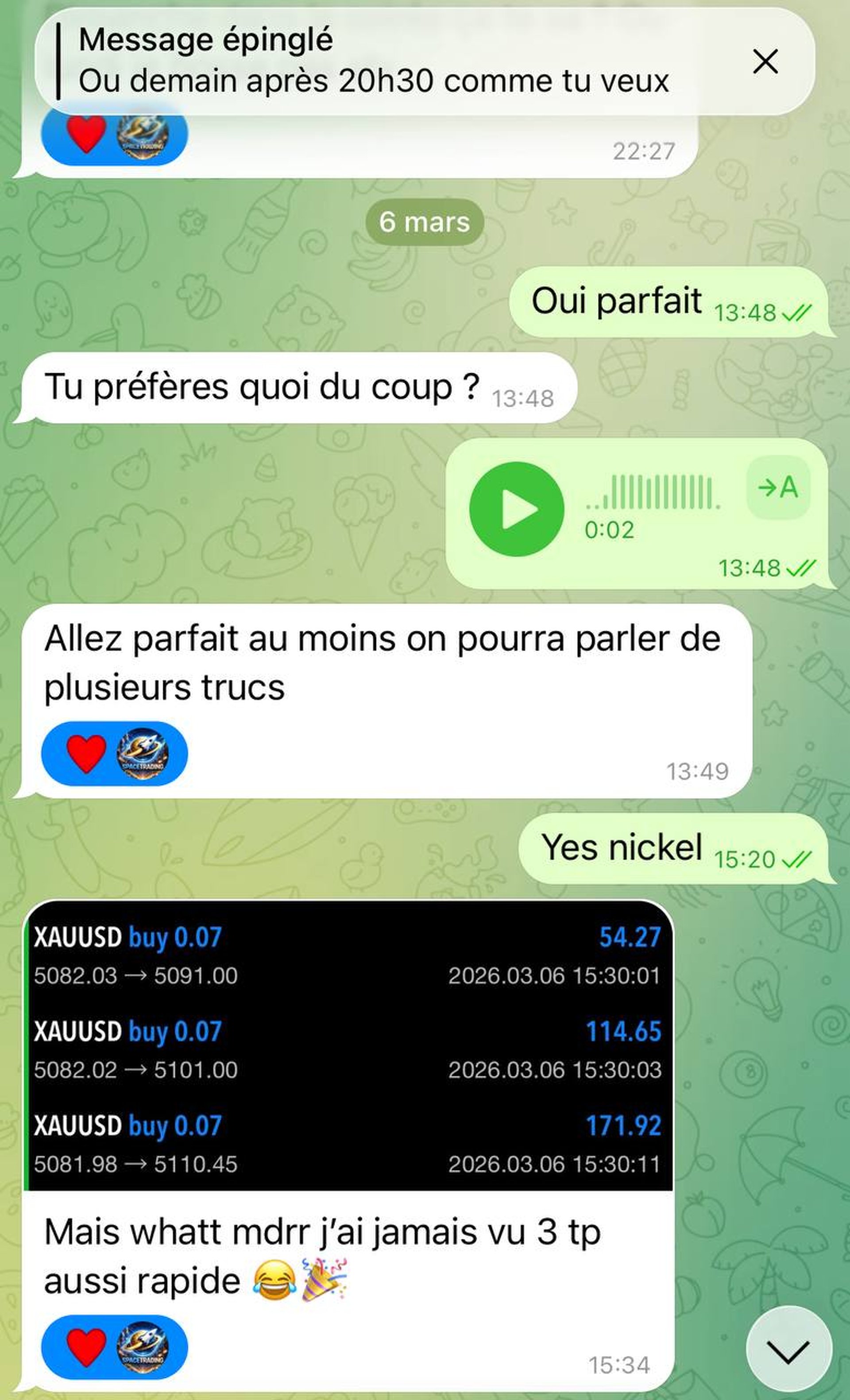Tap the heart reaction on the 22:27 message
This screenshot has height=1400, width=850.
coord(86,134)
